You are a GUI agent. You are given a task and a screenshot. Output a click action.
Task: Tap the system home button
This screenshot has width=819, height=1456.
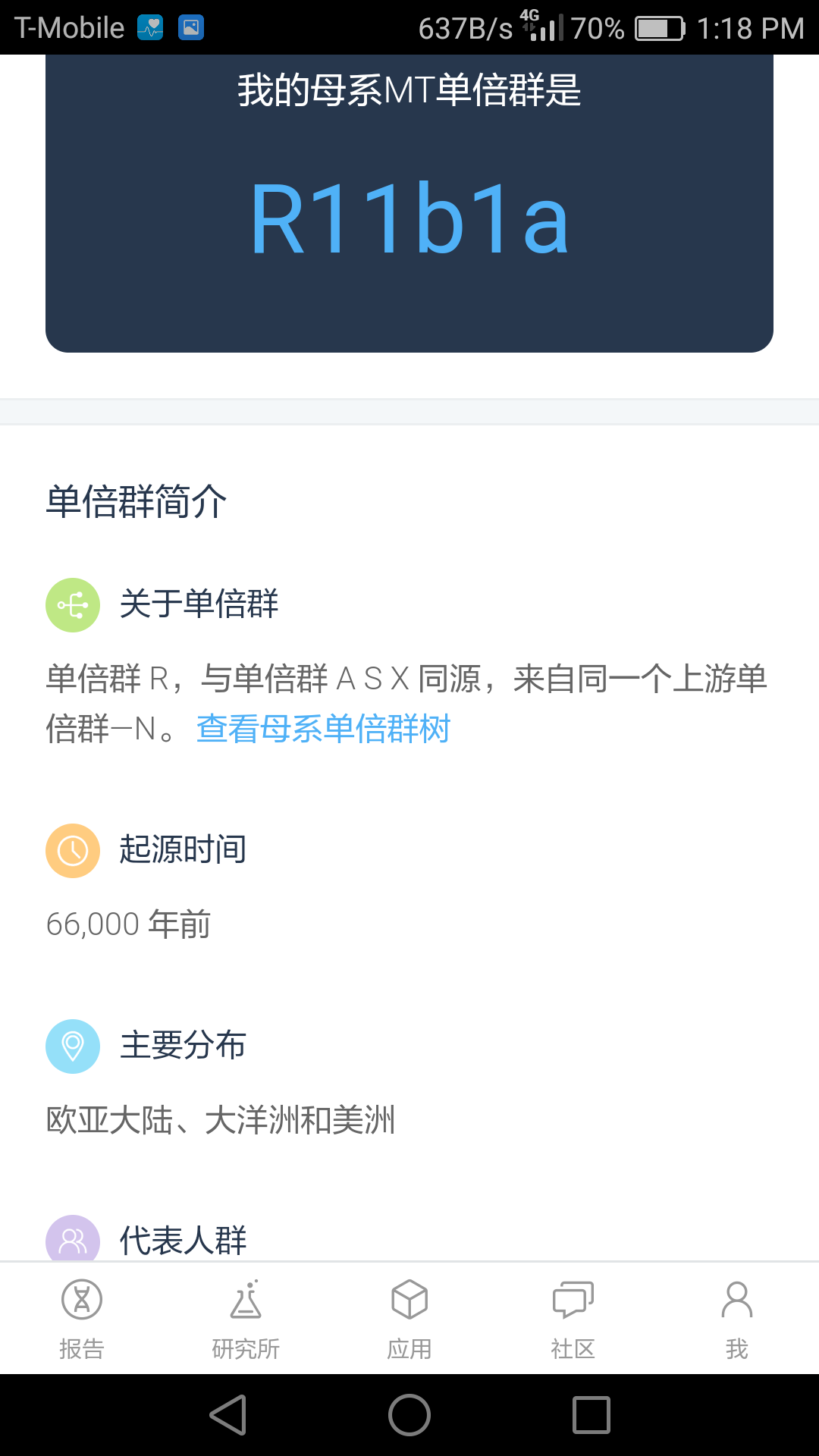coord(409,1415)
